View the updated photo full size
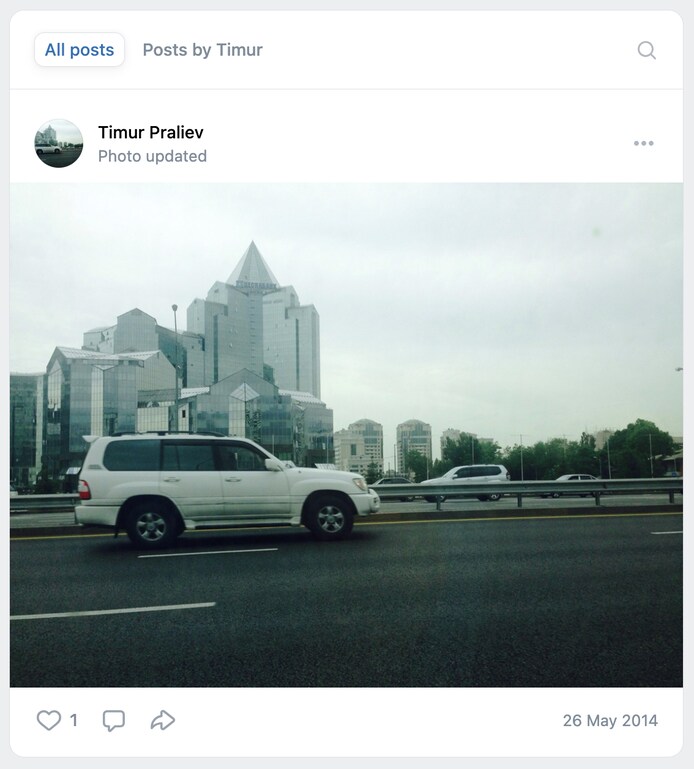 [346, 434]
